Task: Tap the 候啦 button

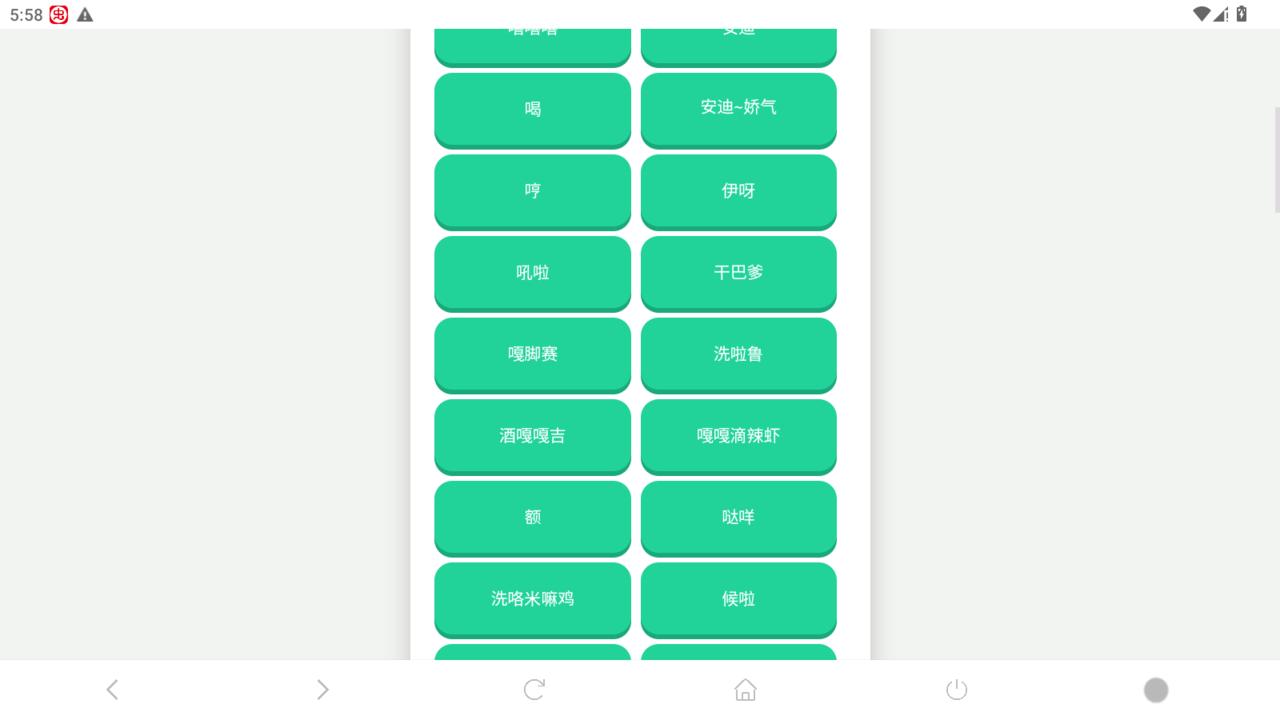Action: coord(738,599)
